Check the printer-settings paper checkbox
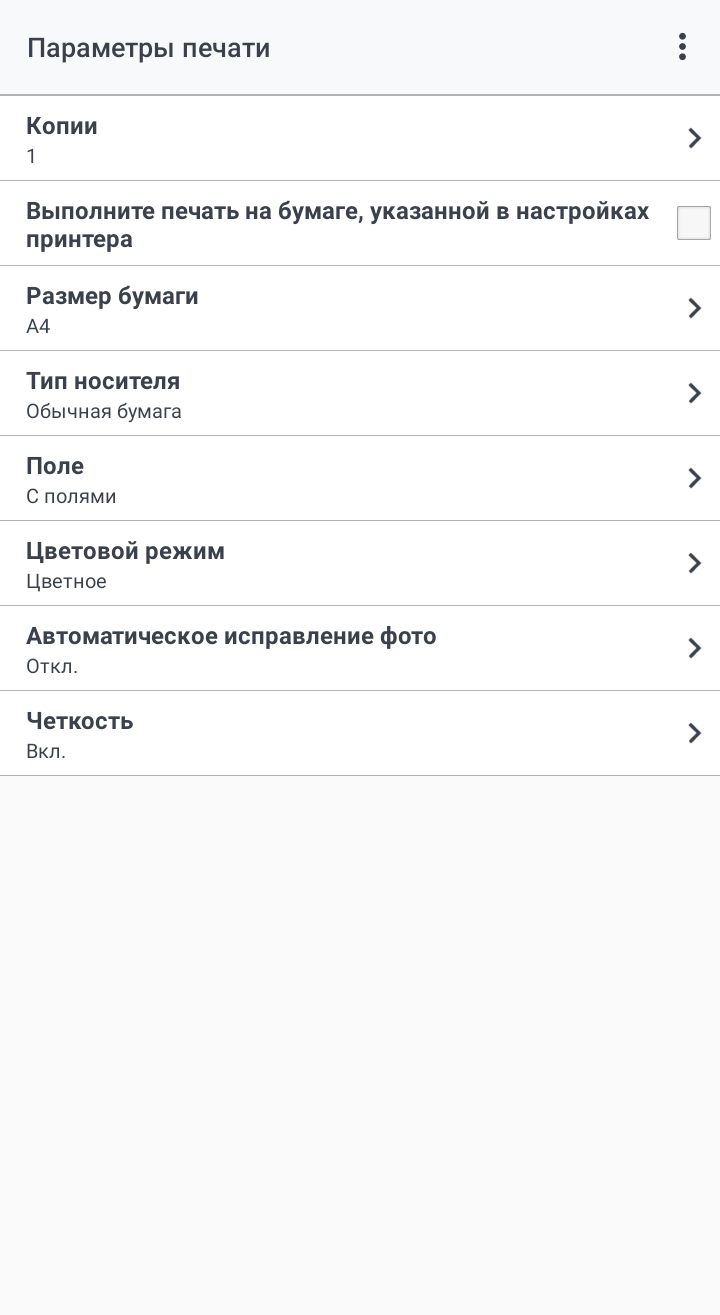 (693, 223)
